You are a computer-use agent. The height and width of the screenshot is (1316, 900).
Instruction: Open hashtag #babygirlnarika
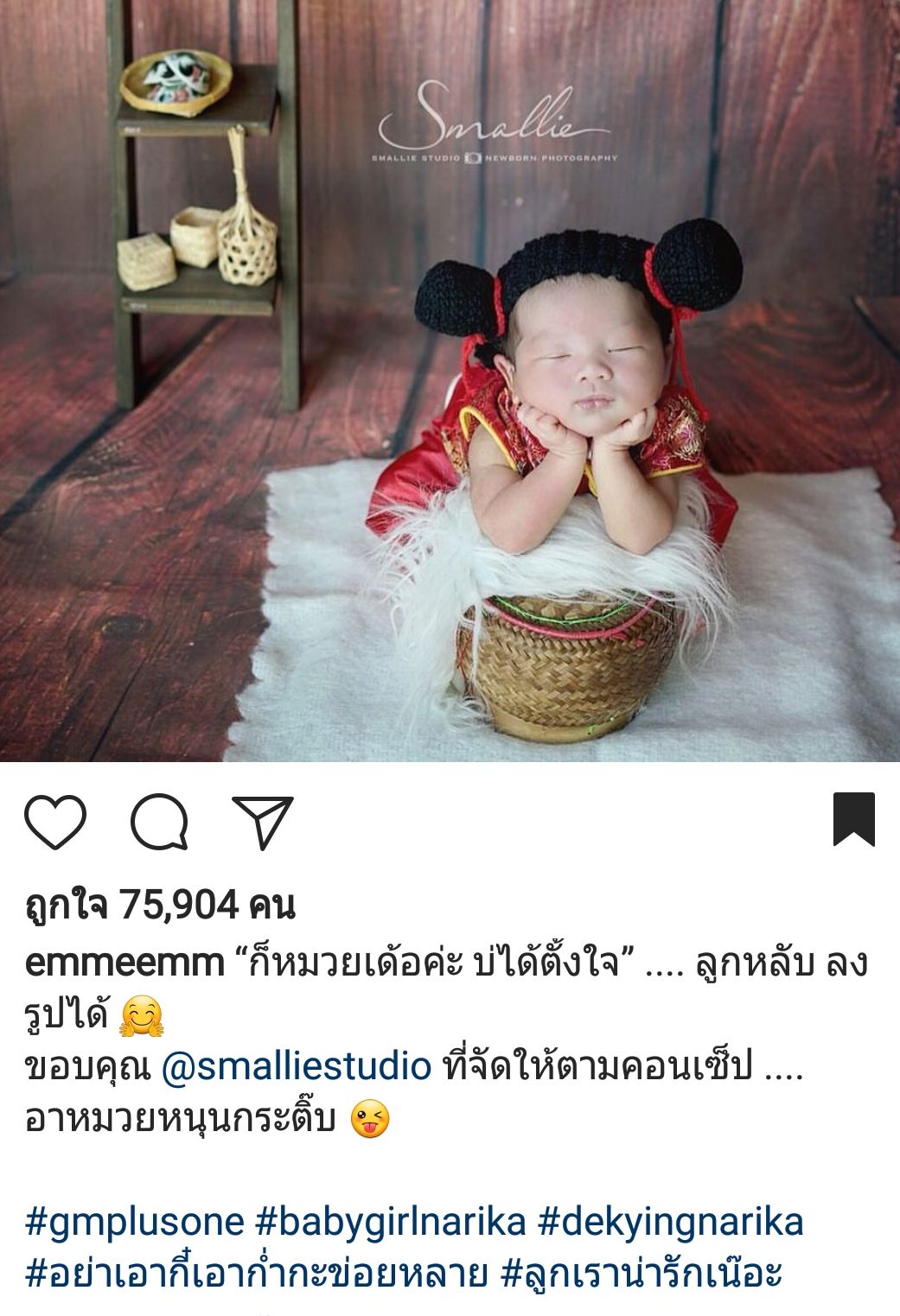[391, 1223]
